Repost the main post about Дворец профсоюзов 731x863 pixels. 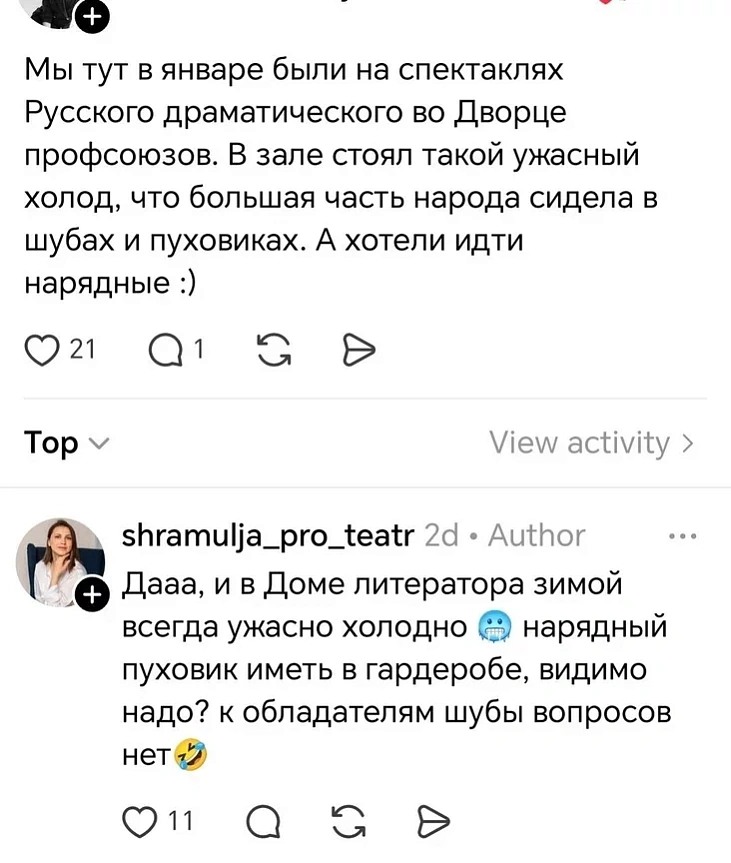point(270,348)
